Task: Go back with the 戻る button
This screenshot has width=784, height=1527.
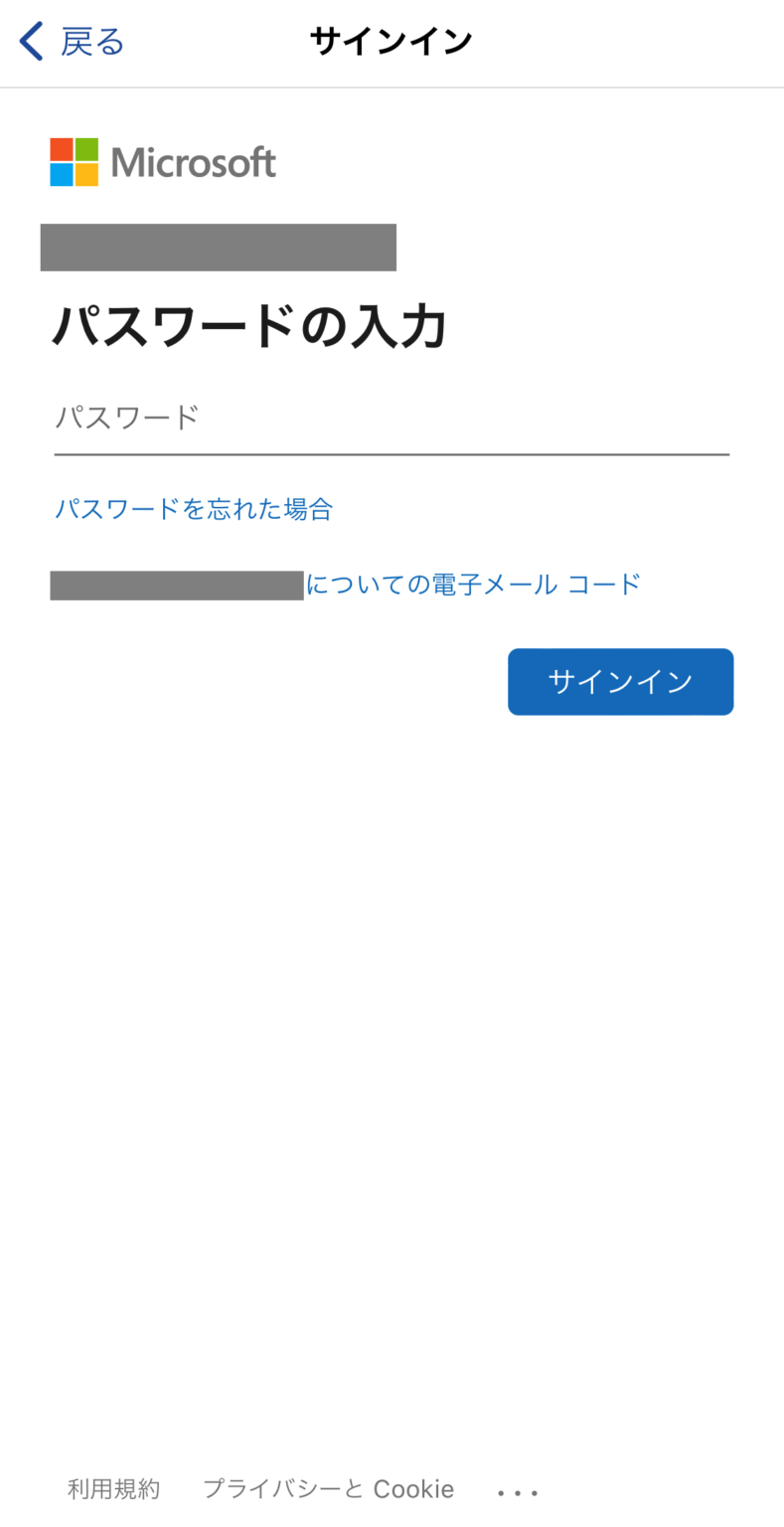Action: click(x=72, y=42)
